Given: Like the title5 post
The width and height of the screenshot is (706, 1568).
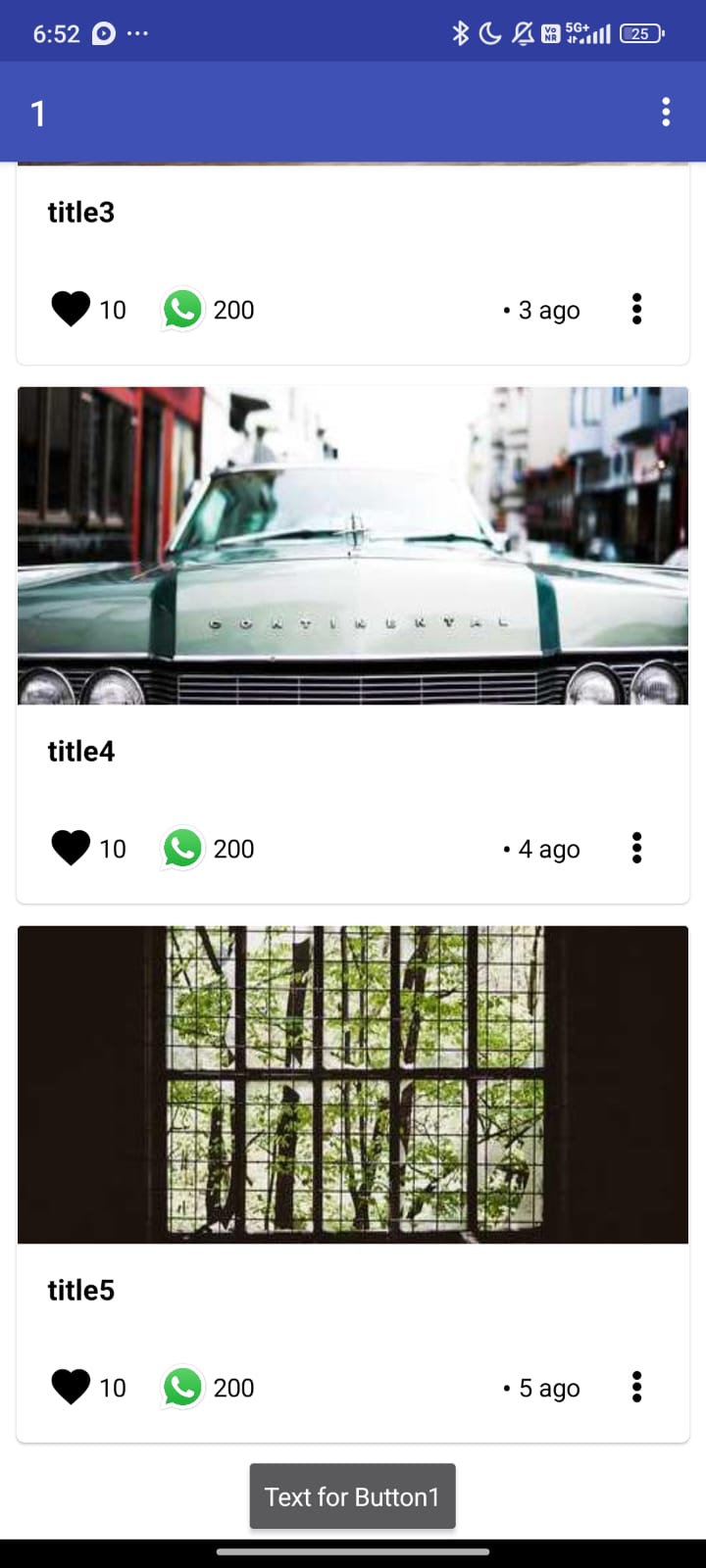Looking at the screenshot, I should pos(71,1388).
